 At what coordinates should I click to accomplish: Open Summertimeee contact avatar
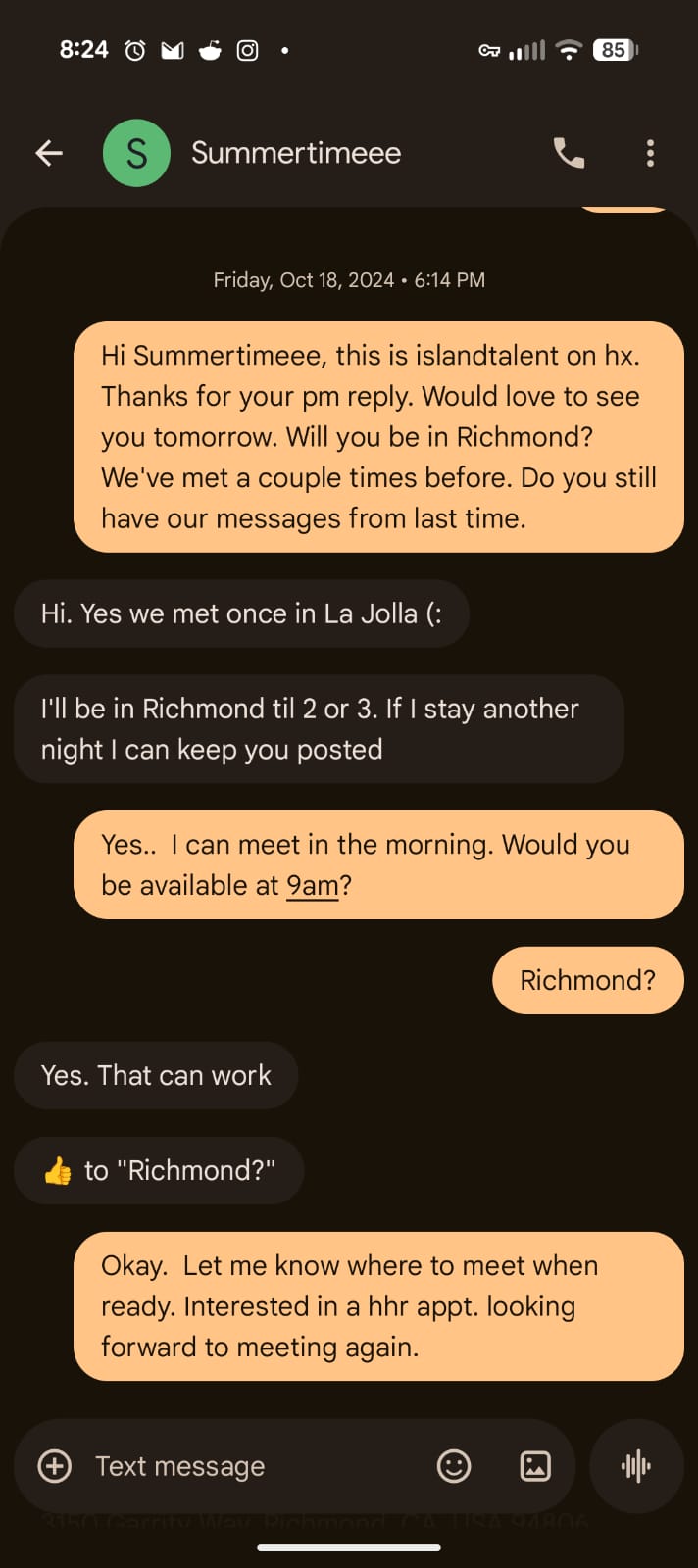pos(136,153)
